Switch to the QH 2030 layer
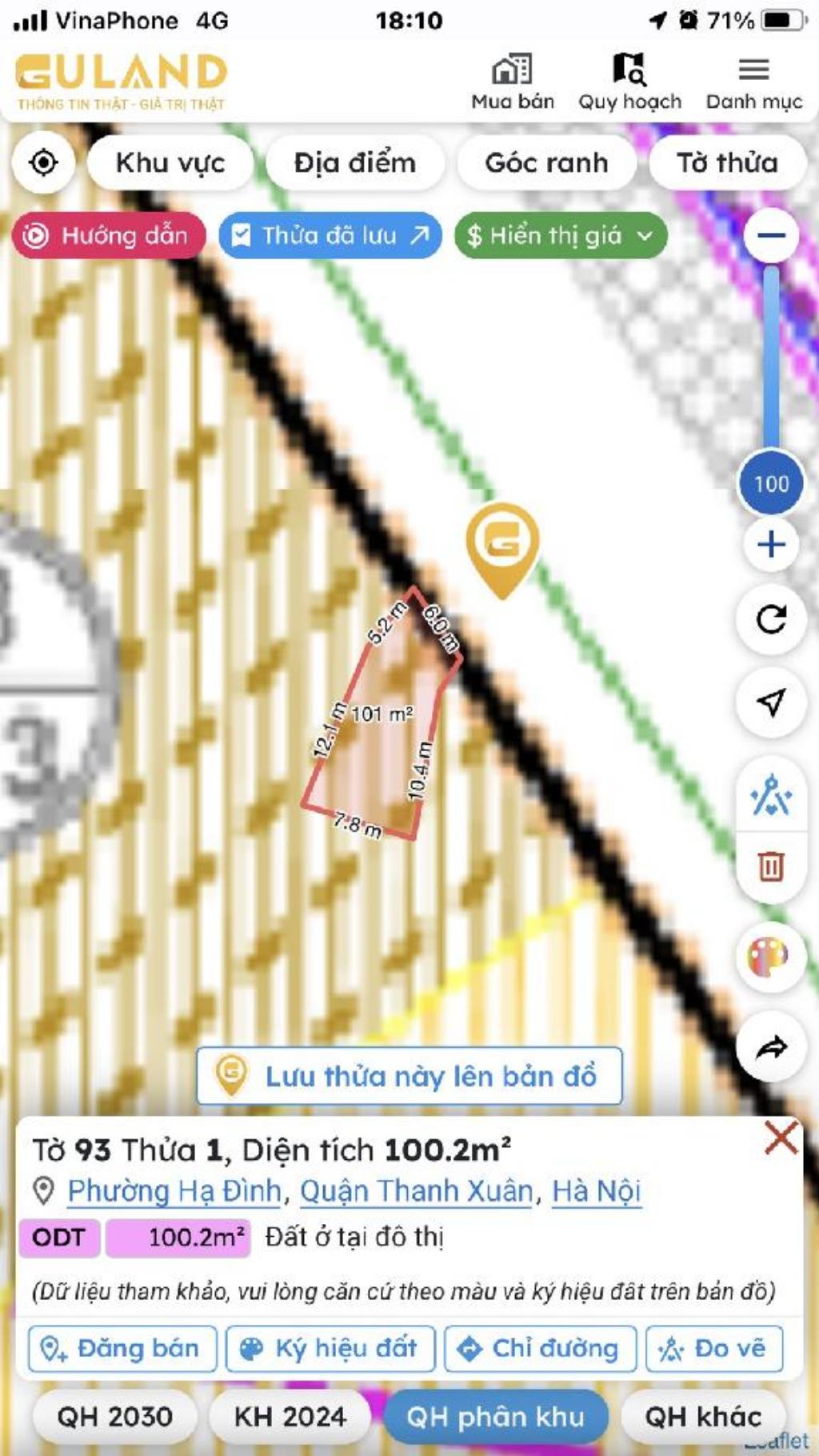The image size is (819, 1456). (x=114, y=1417)
